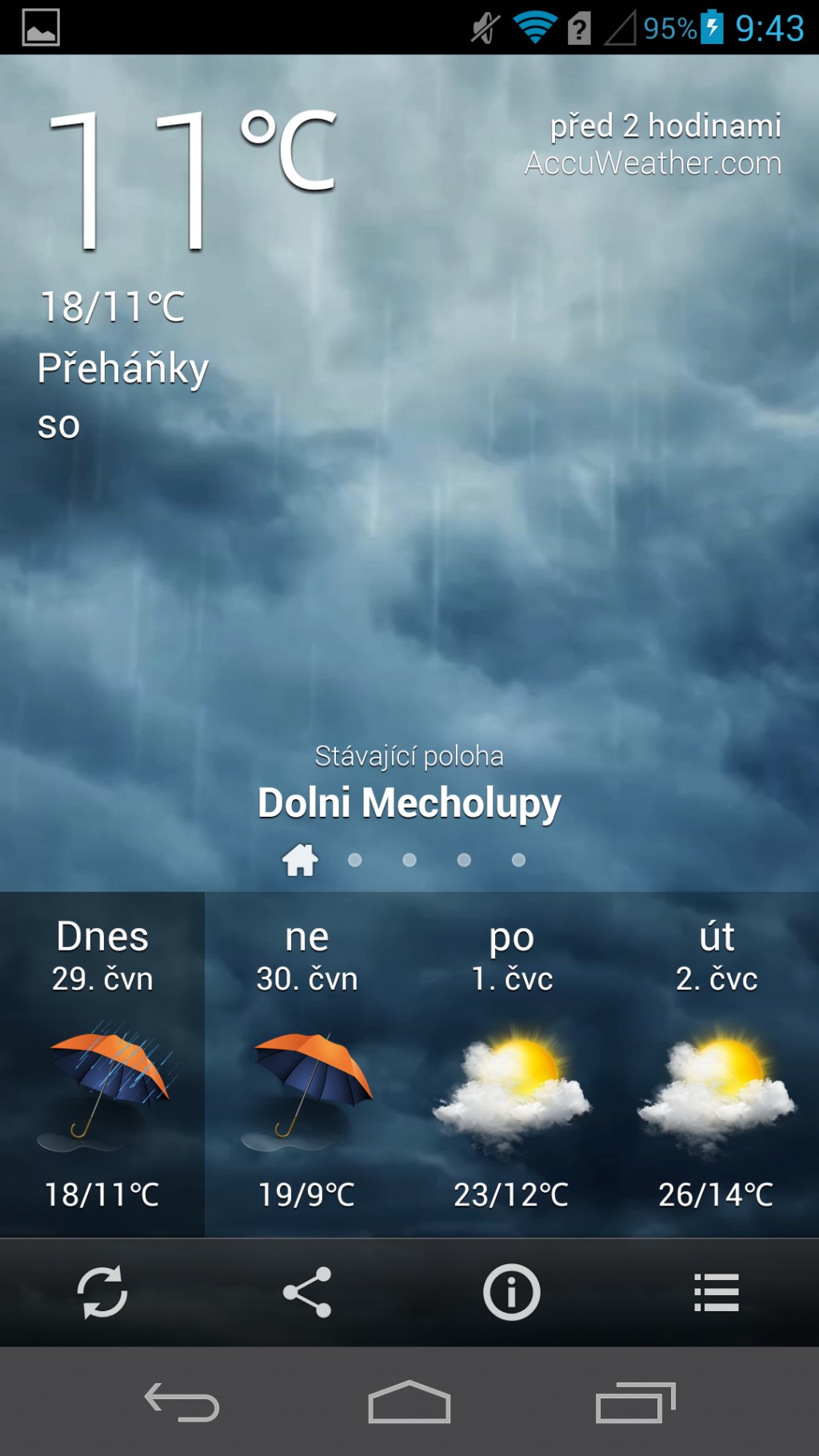Open the recent apps overview
Viewport: 819px width, 1456px height.
point(636,1402)
